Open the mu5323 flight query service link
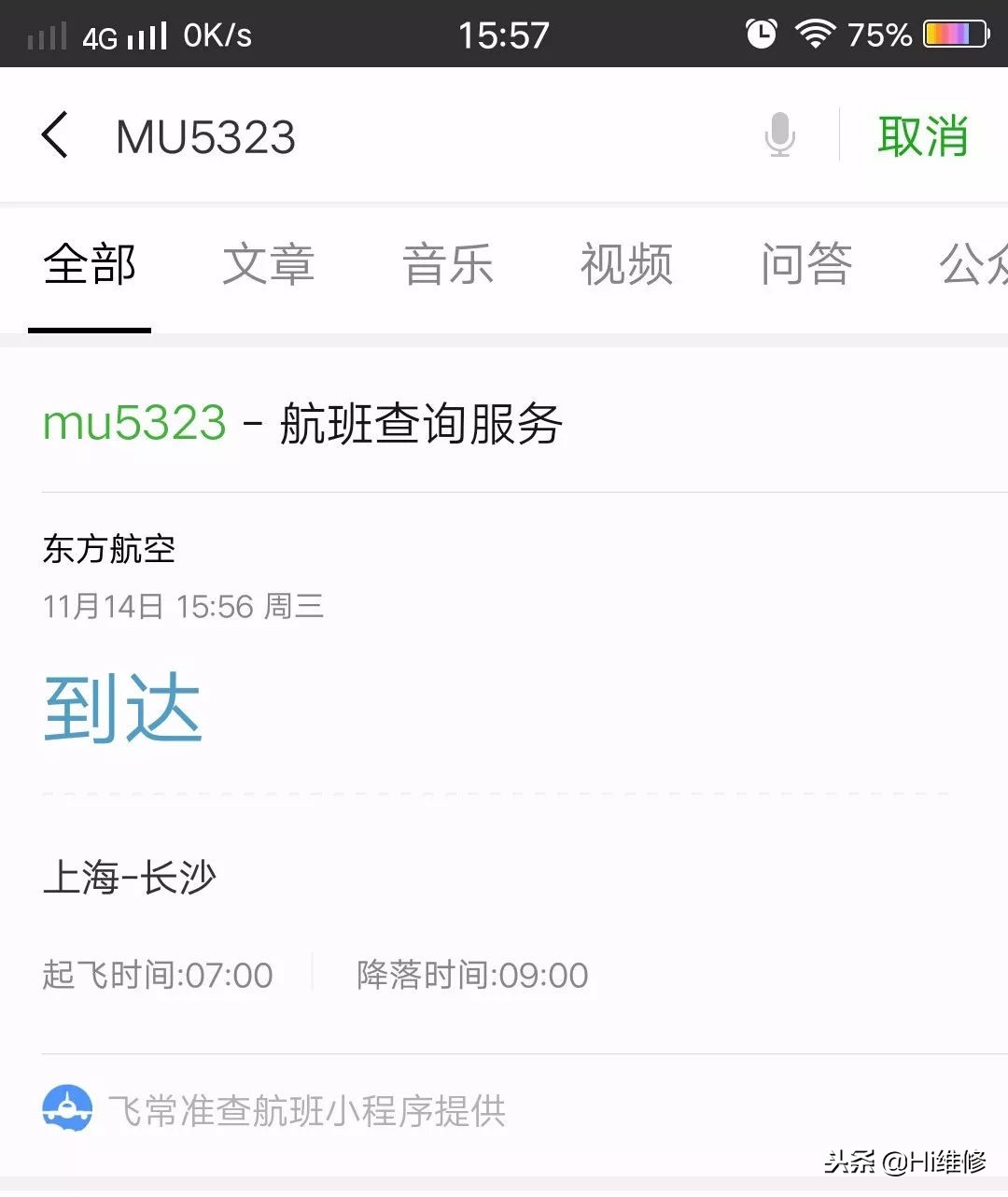The height and width of the screenshot is (1197, 1008). pos(303,423)
